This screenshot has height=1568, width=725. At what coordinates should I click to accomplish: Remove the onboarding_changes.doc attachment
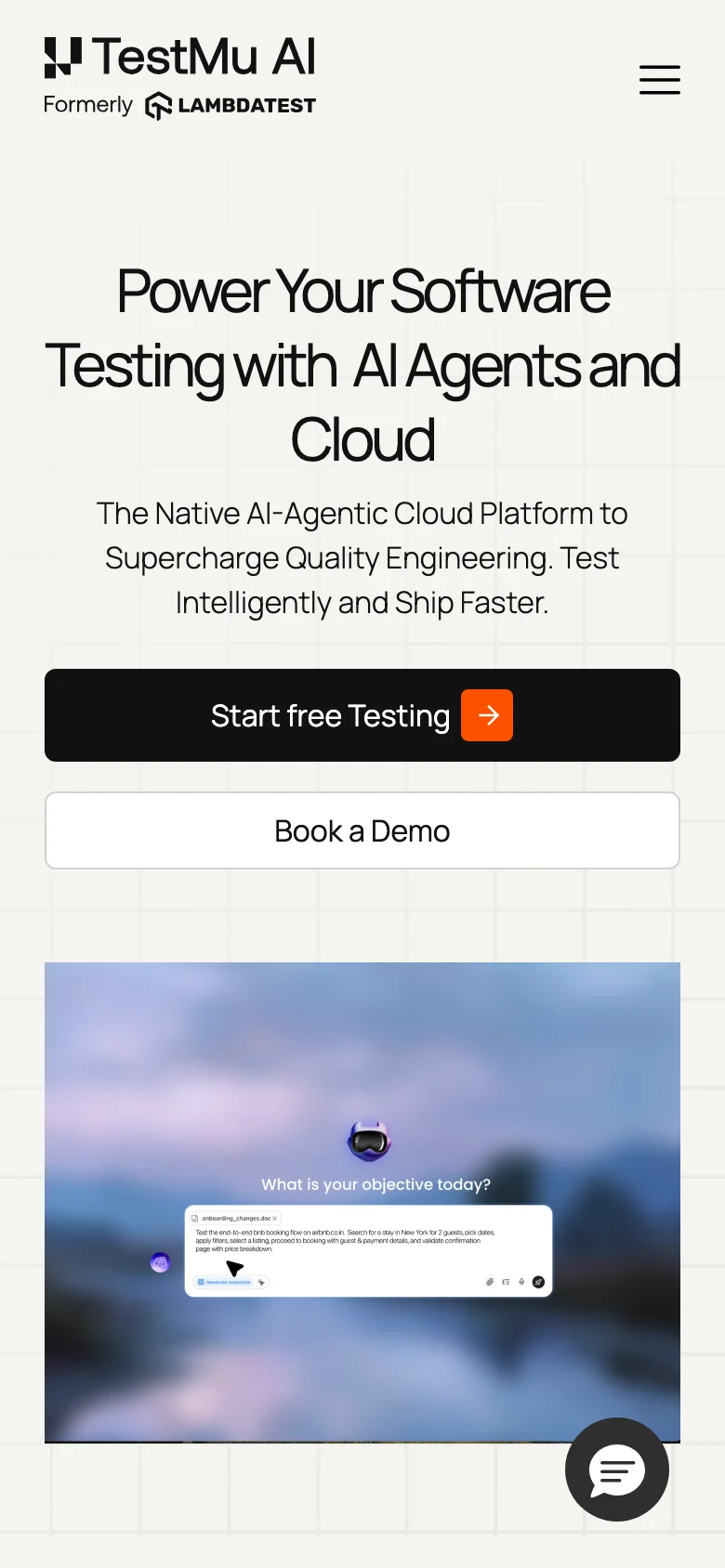click(x=274, y=1219)
